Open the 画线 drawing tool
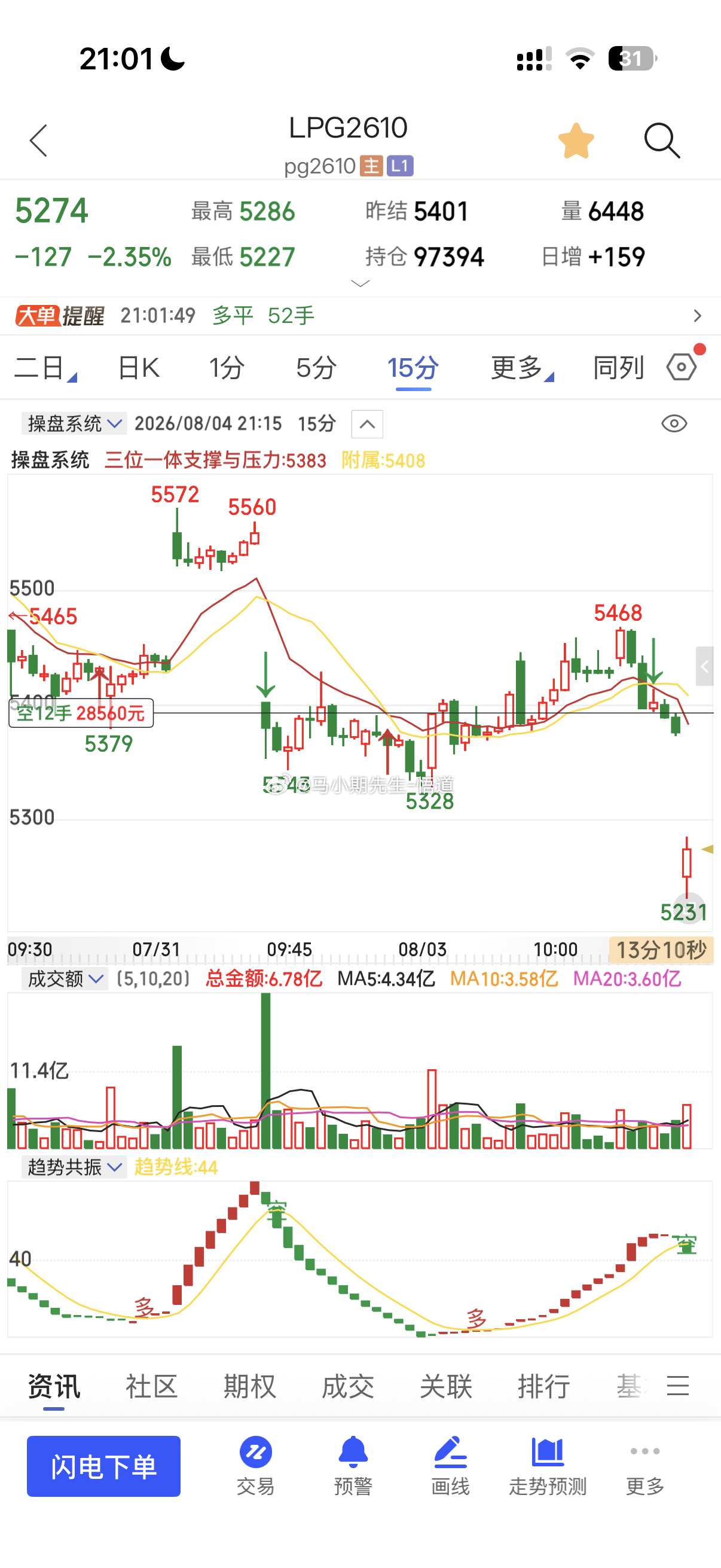 pos(450,1466)
